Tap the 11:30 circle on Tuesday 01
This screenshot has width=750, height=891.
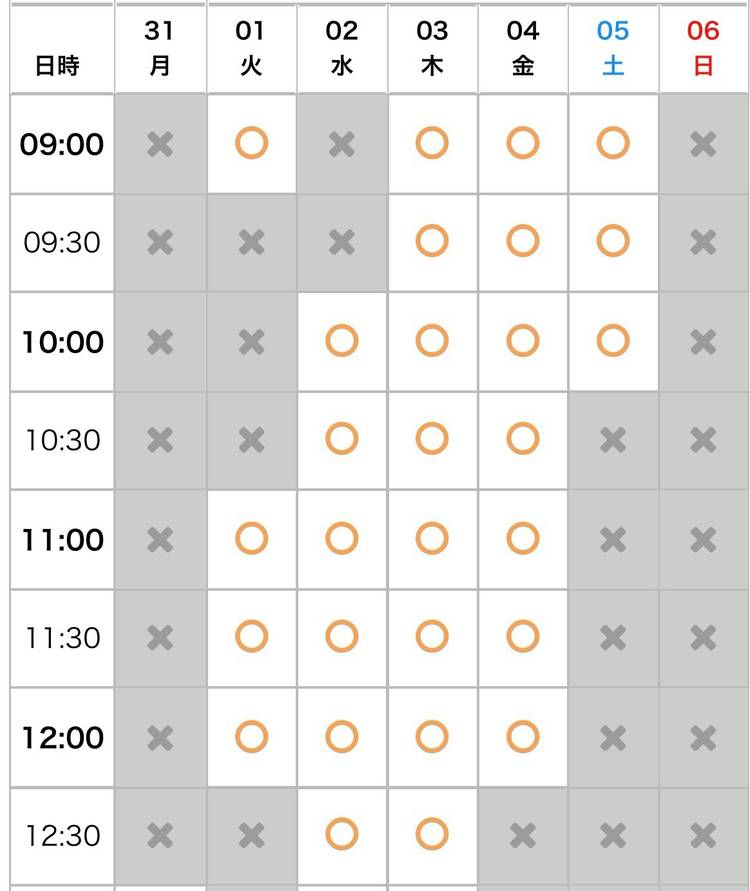(251, 637)
